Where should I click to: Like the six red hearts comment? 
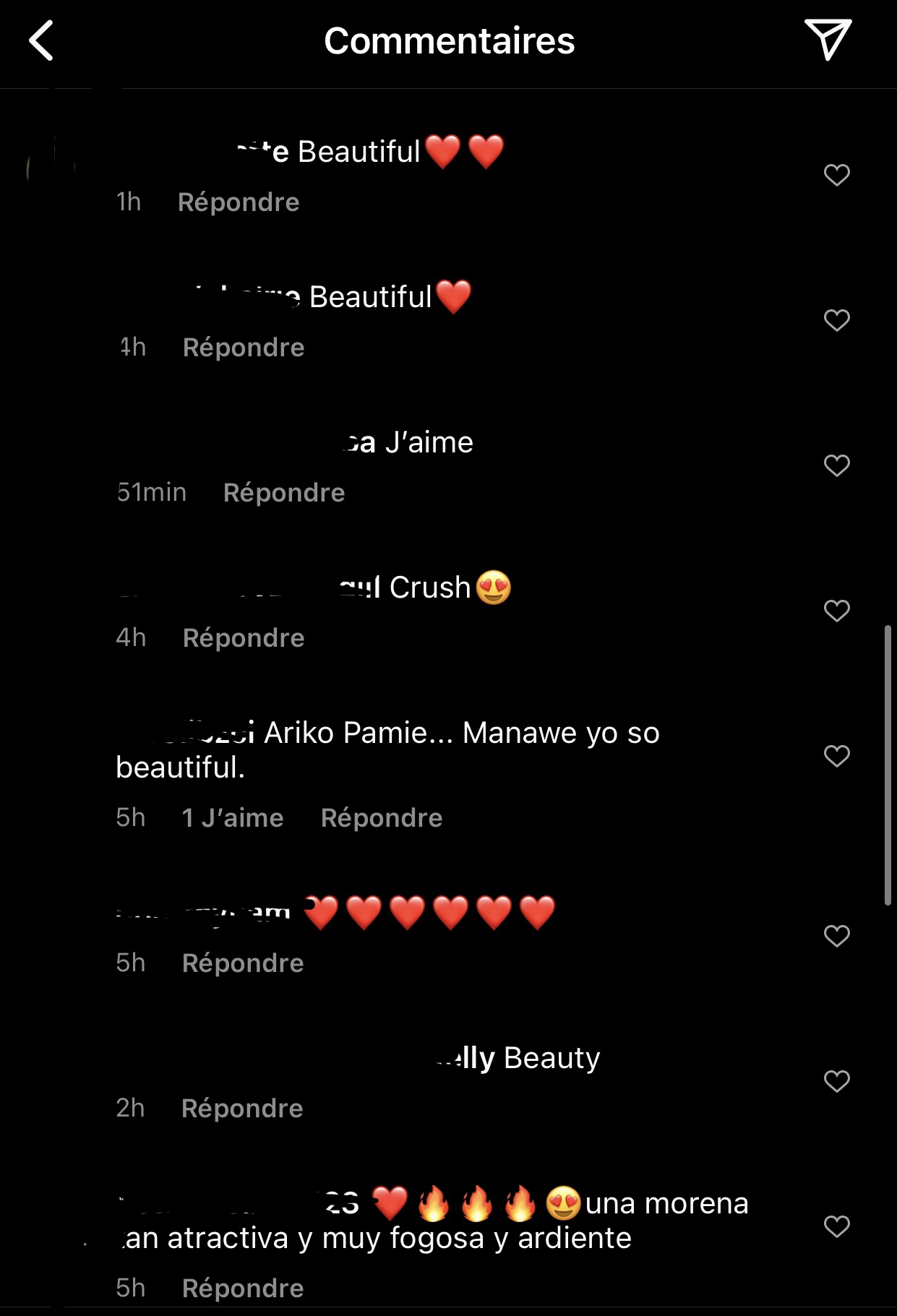(x=836, y=936)
